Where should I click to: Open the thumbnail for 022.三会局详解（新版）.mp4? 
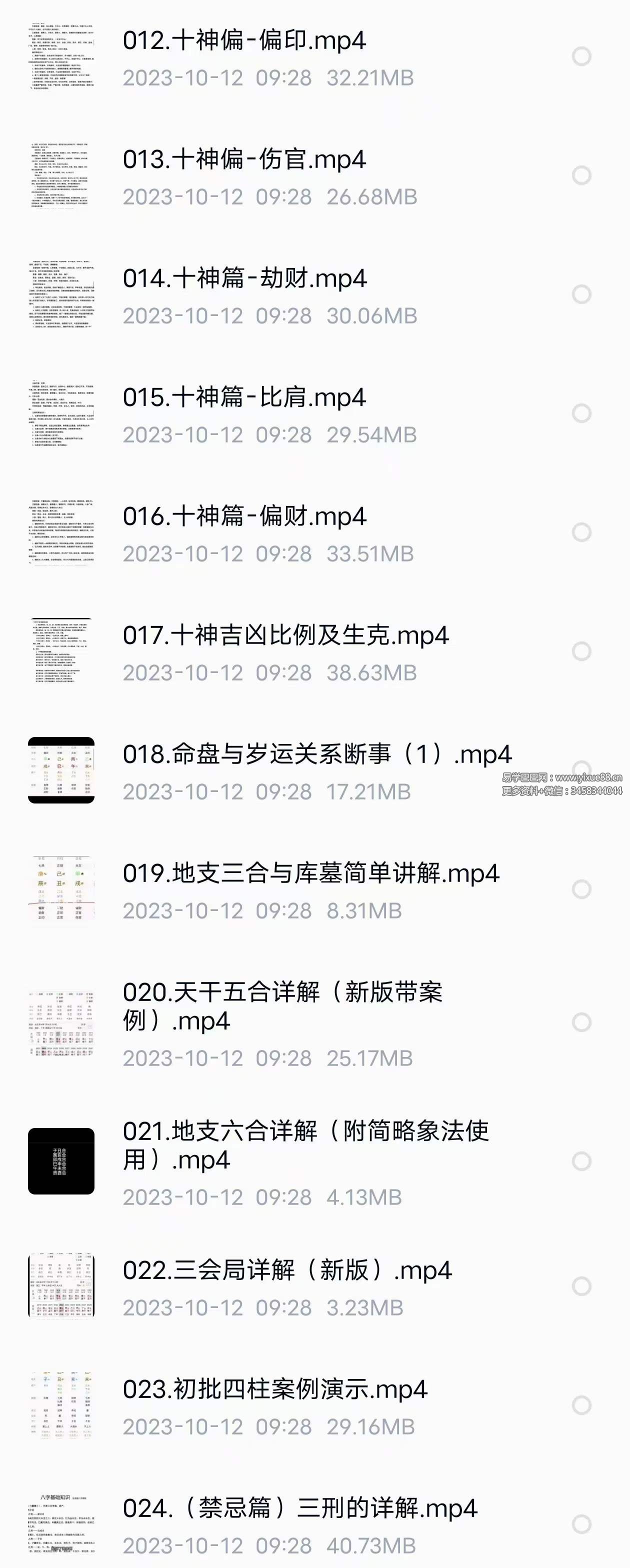62,1284
